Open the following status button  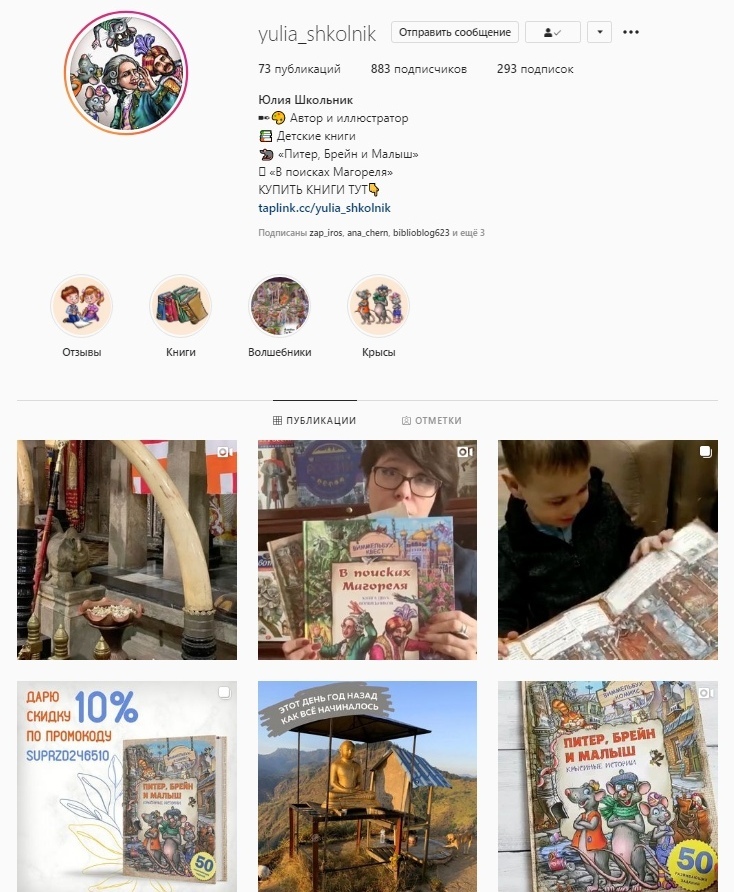(x=552, y=32)
